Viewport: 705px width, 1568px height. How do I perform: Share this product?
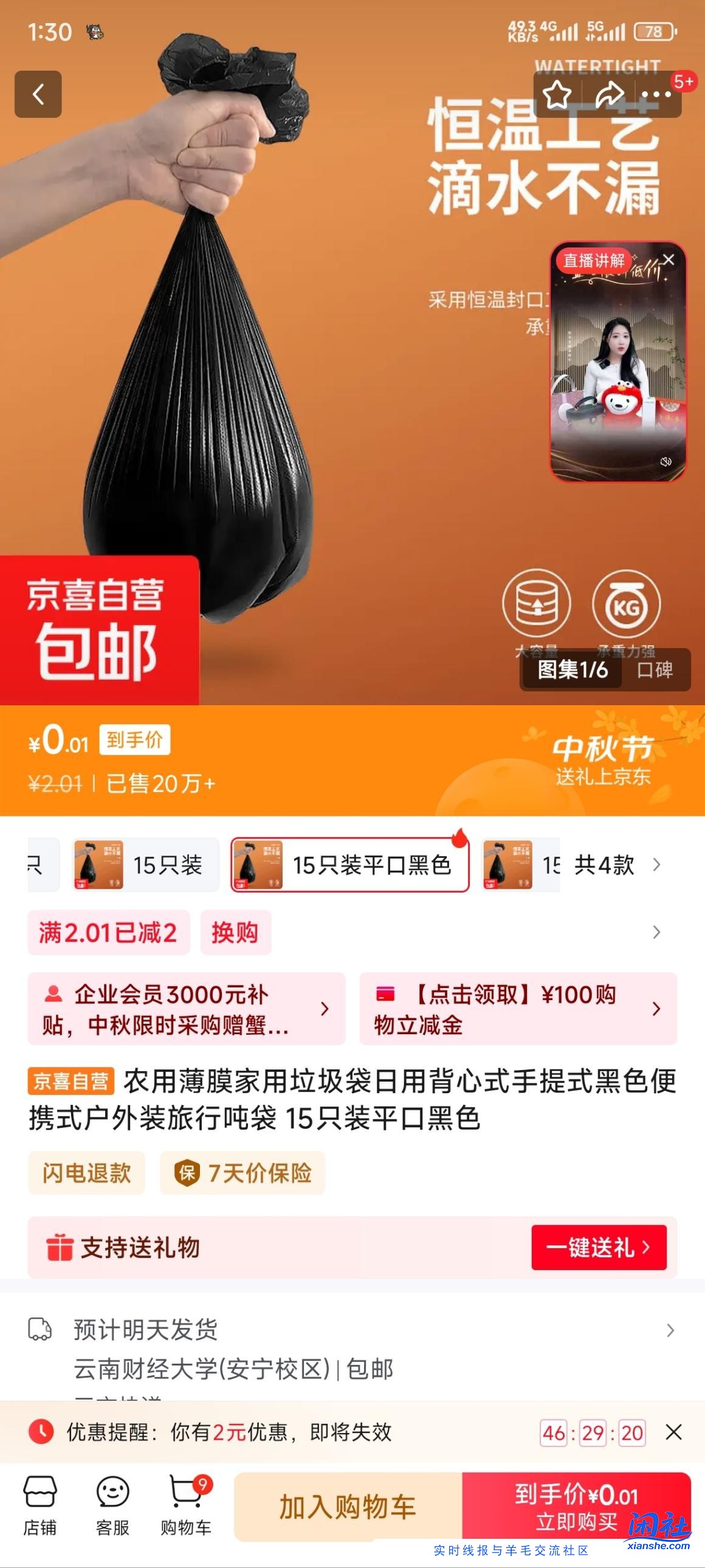(x=608, y=94)
